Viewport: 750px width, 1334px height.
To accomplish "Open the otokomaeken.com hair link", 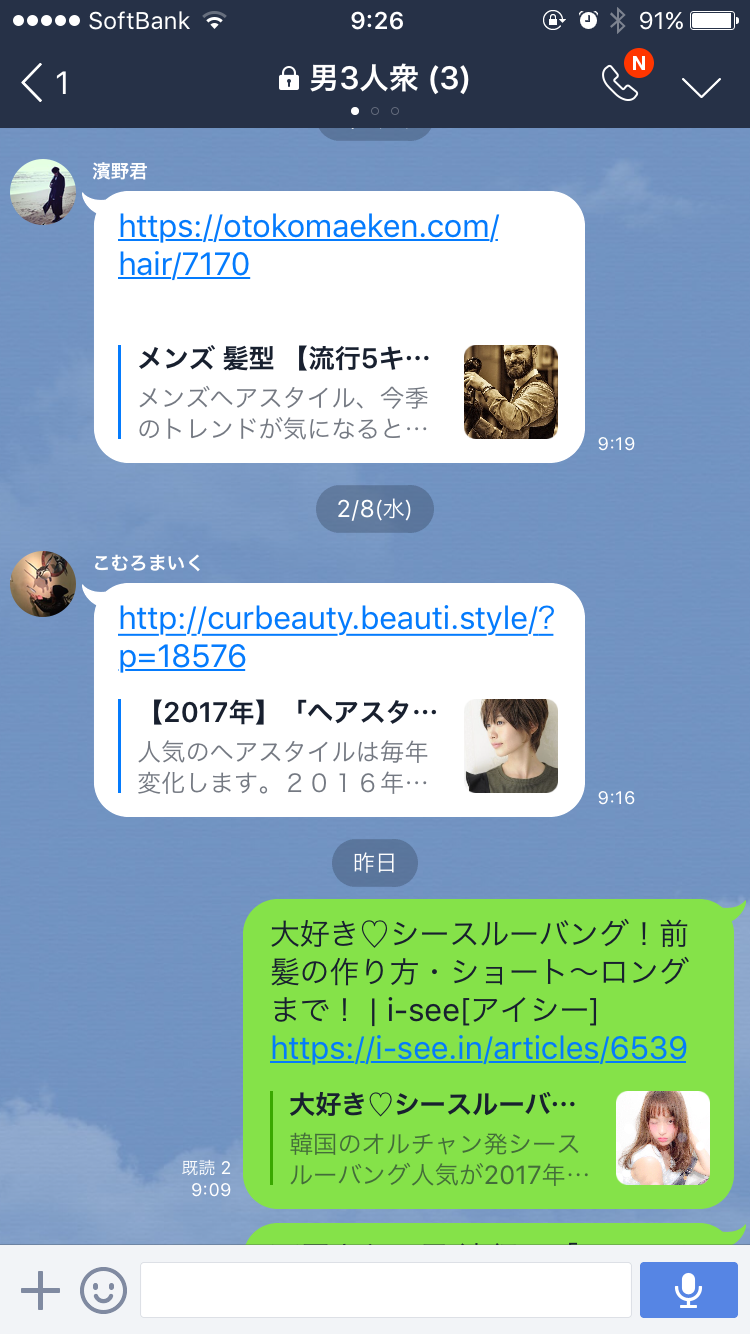I will coord(307,245).
